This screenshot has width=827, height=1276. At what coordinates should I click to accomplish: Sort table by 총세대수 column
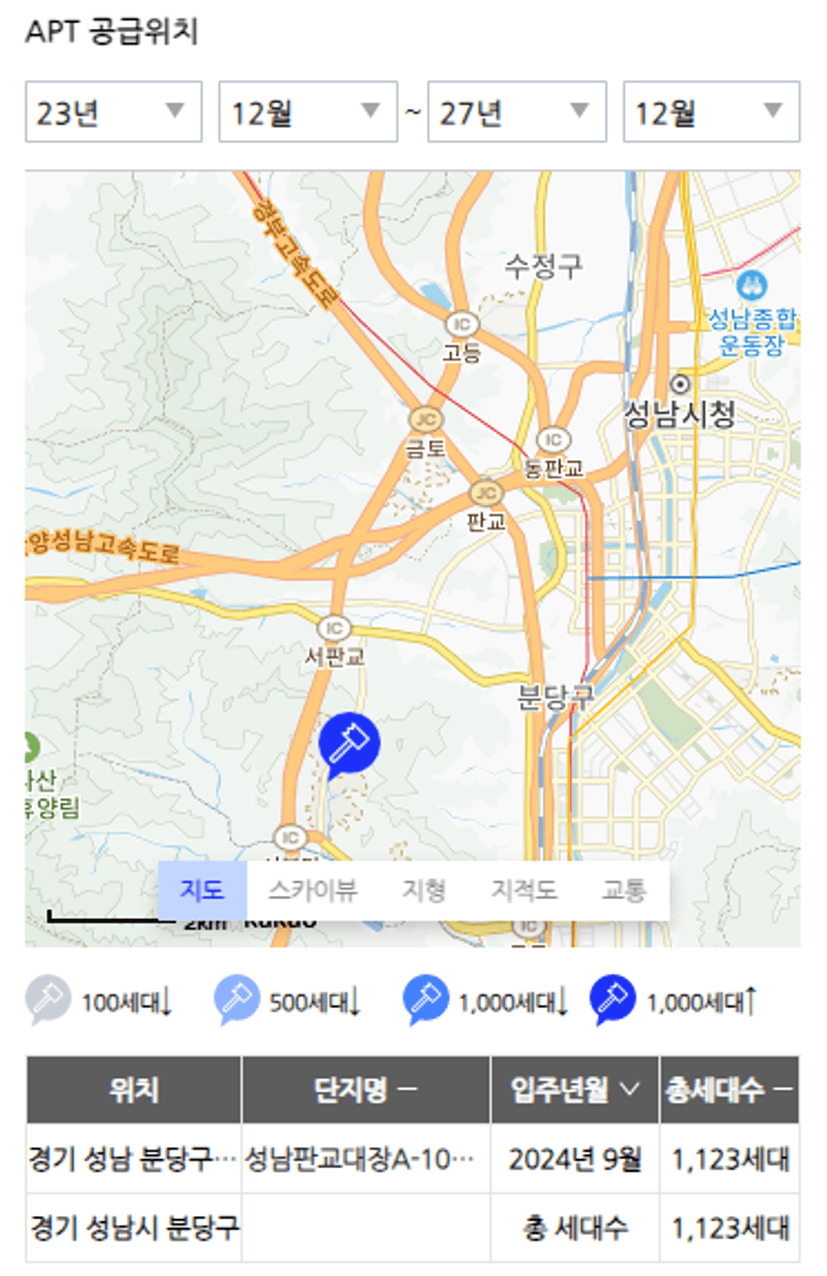(x=729, y=1090)
